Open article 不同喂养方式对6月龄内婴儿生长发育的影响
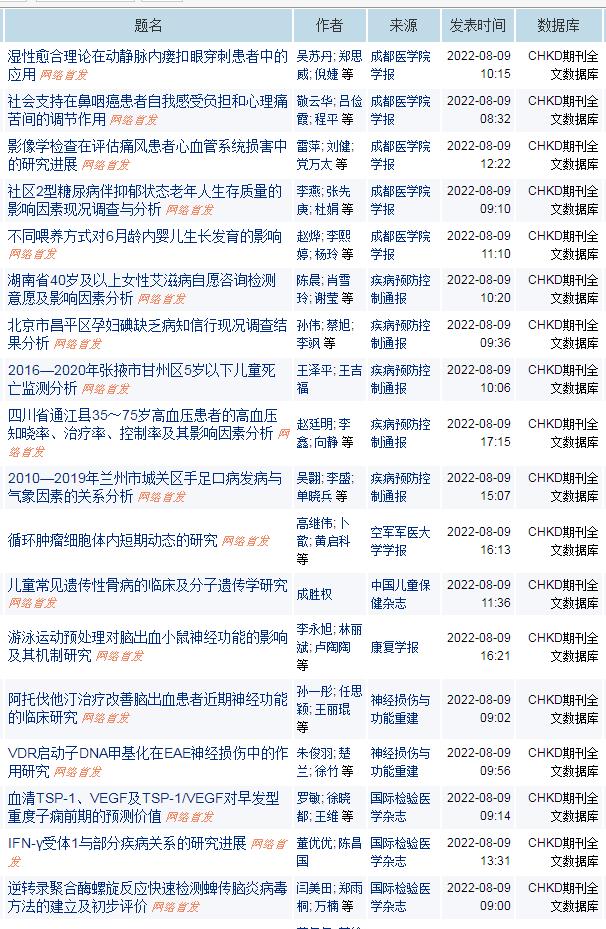Viewport: 606px width, 929px height. click(145, 236)
